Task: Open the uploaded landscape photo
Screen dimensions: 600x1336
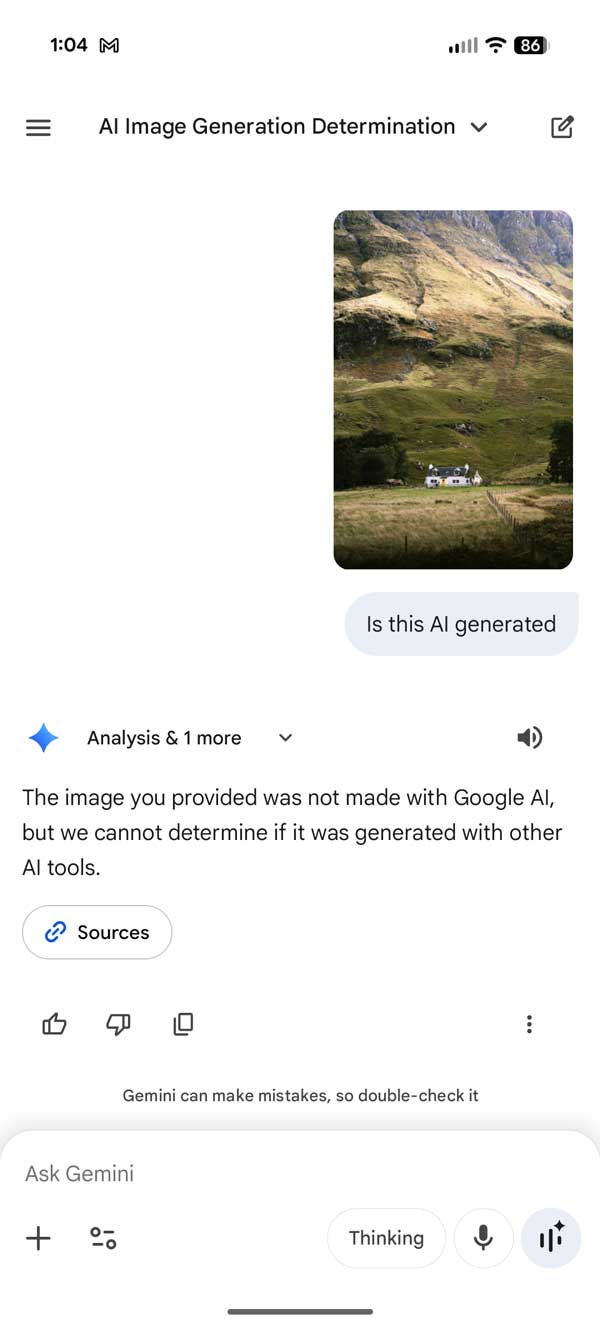Action: pyautogui.click(x=453, y=389)
